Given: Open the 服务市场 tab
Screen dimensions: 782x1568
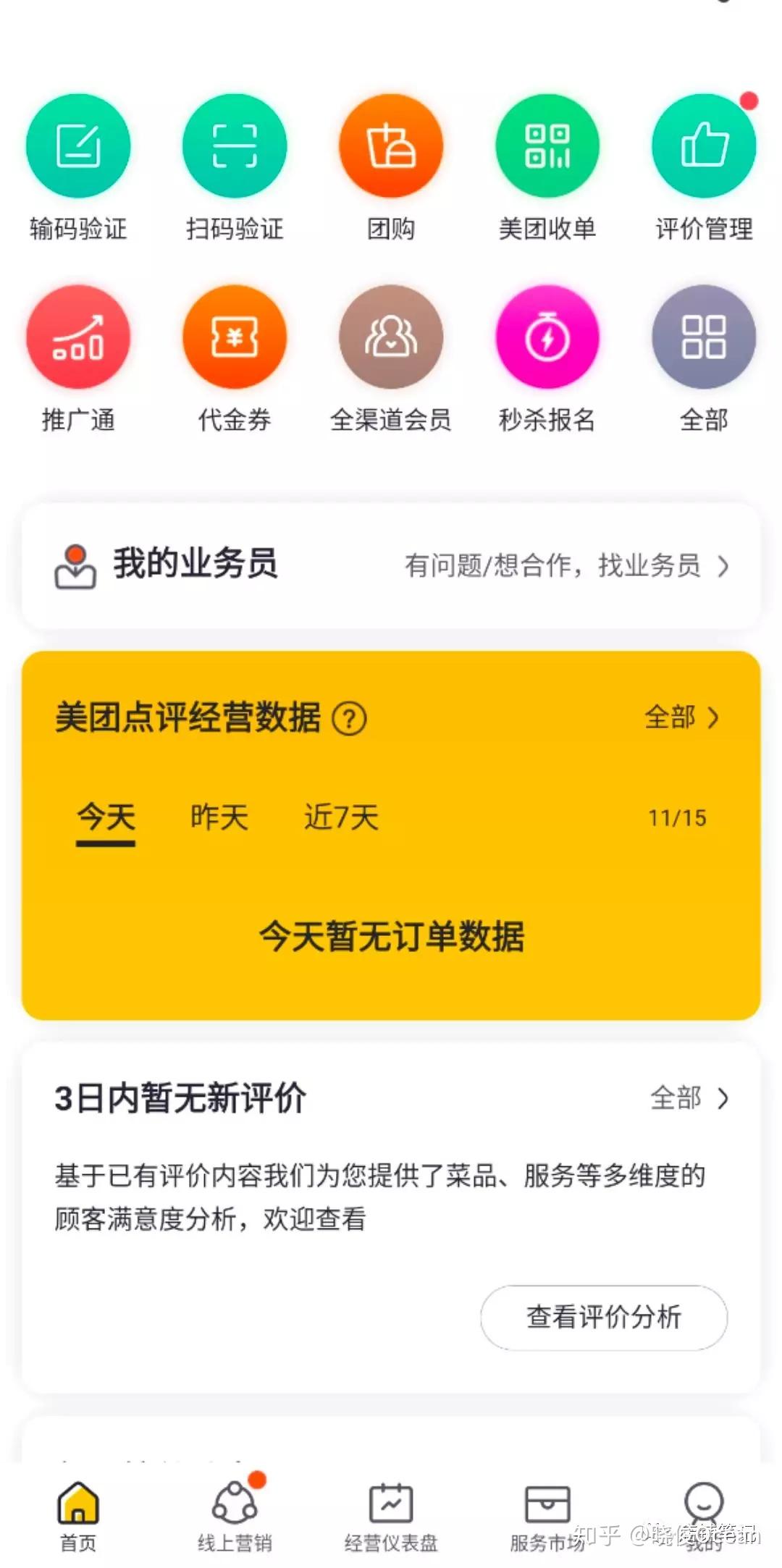Looking at the screenshot, I should tap(547, 1514).
